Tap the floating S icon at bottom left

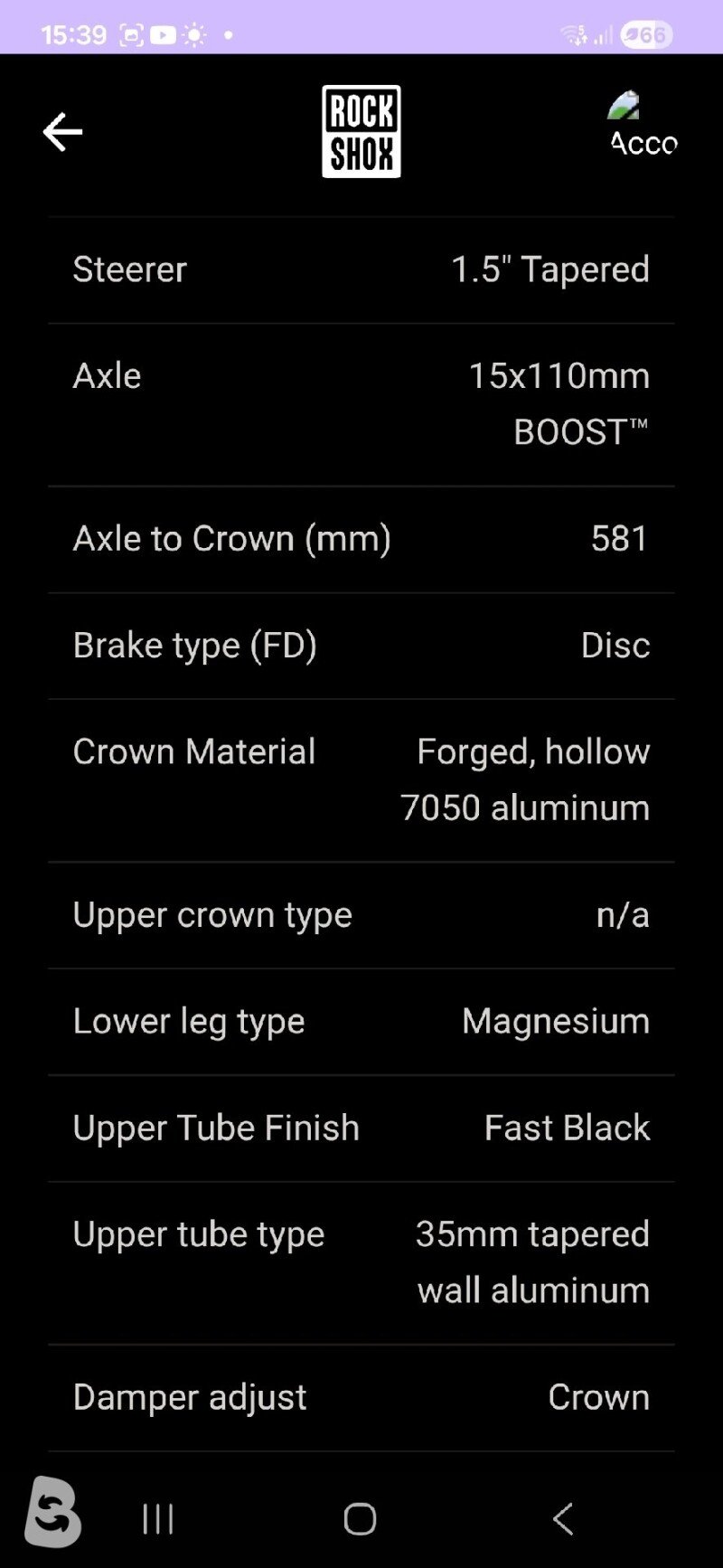pos(52,1511)
